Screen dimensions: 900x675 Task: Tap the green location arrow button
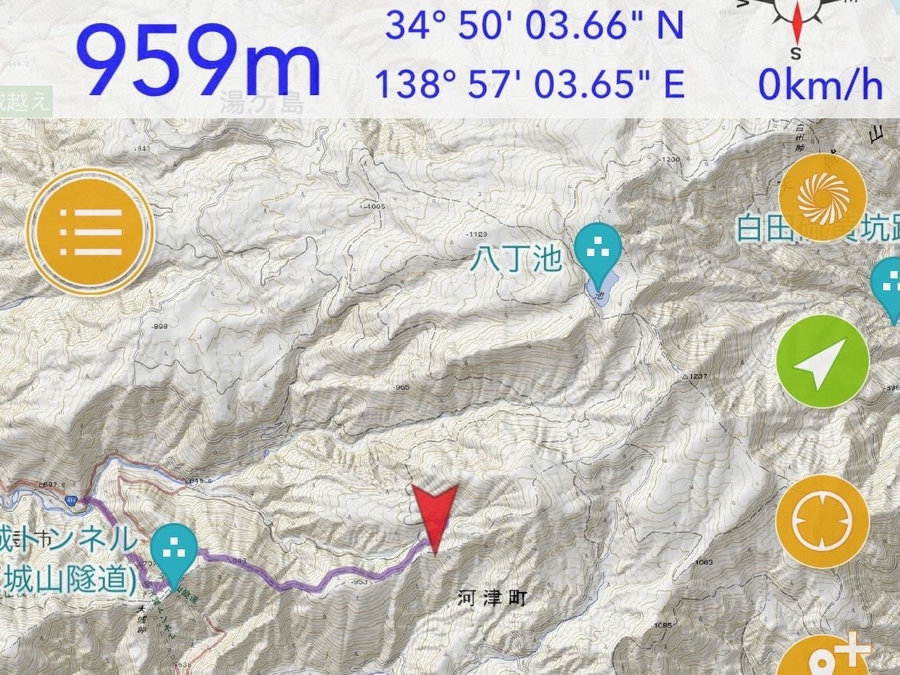[x=822, y=361]
